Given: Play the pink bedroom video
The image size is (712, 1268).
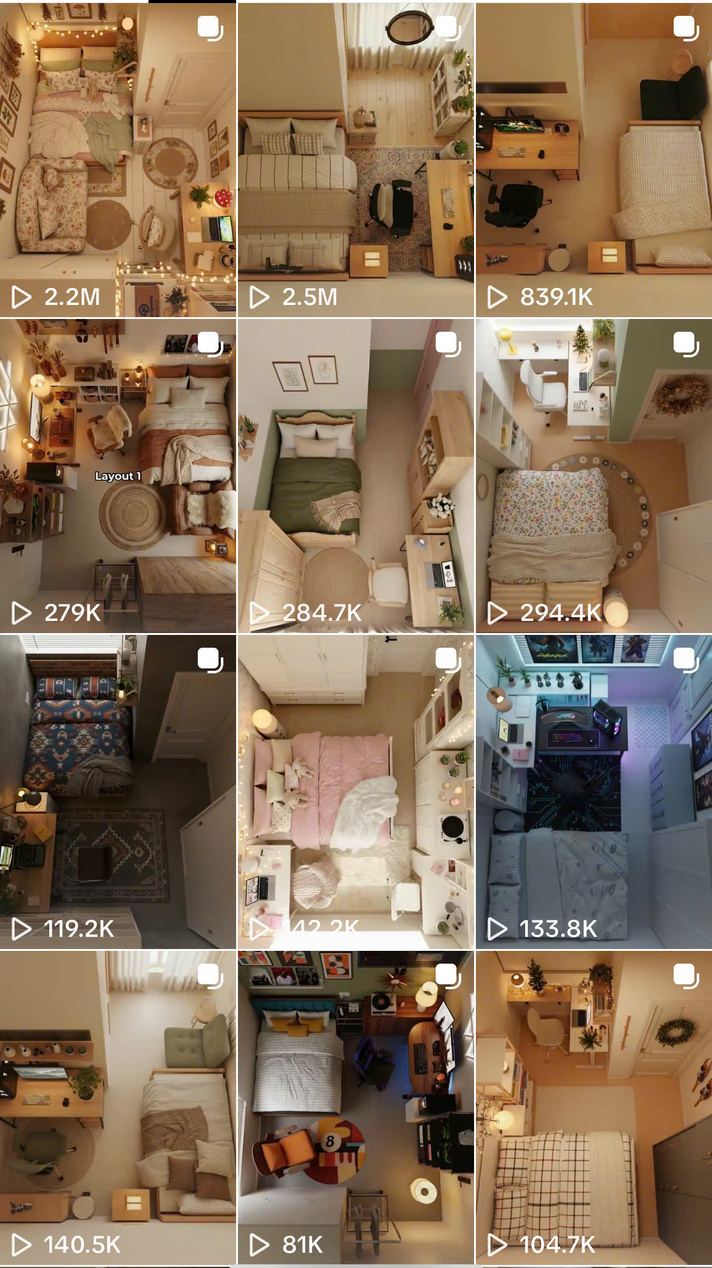Looking at the screenshot, I should tap(356, 792).
